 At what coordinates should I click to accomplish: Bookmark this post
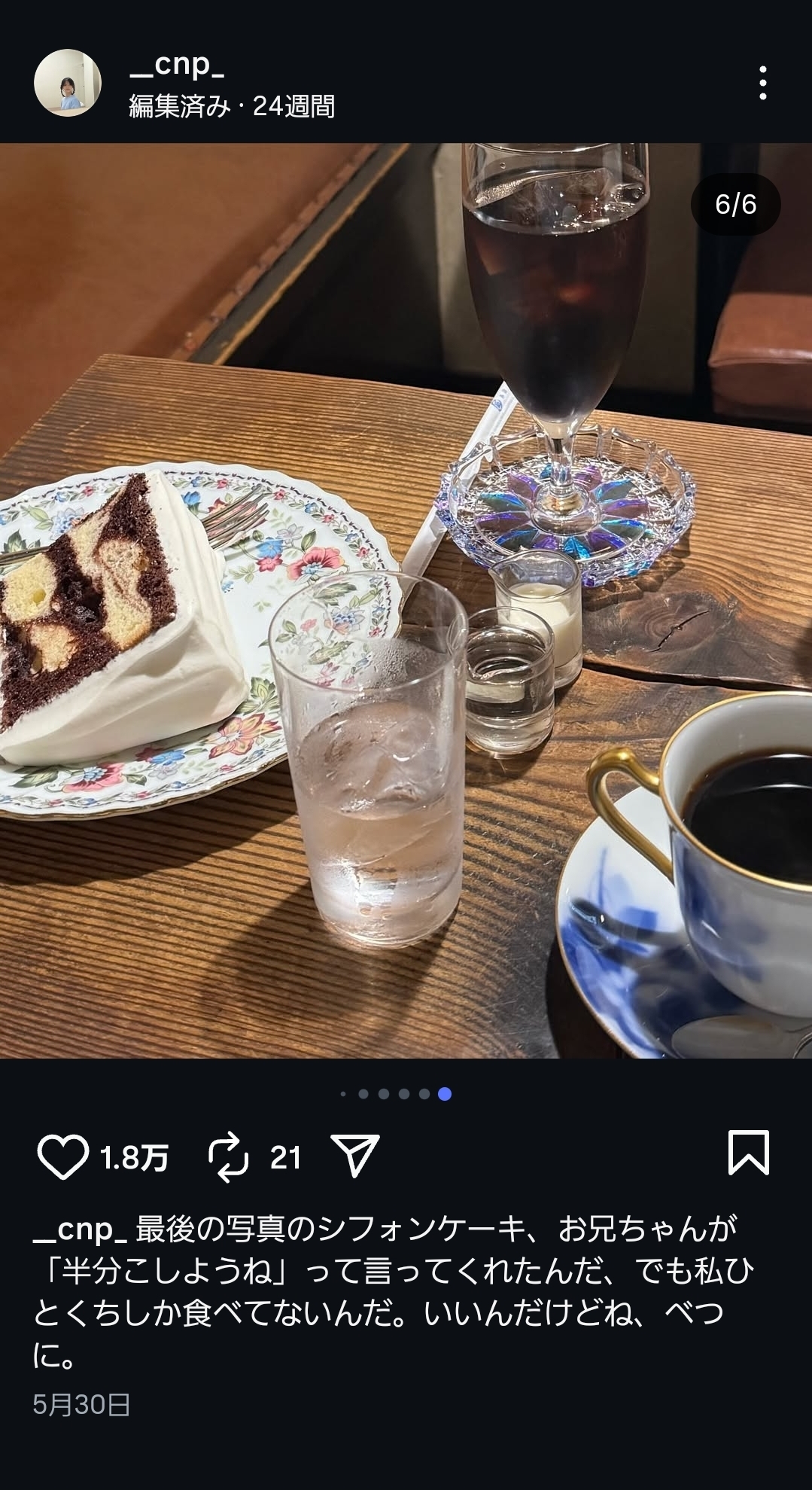click(x=748, y=1152)
